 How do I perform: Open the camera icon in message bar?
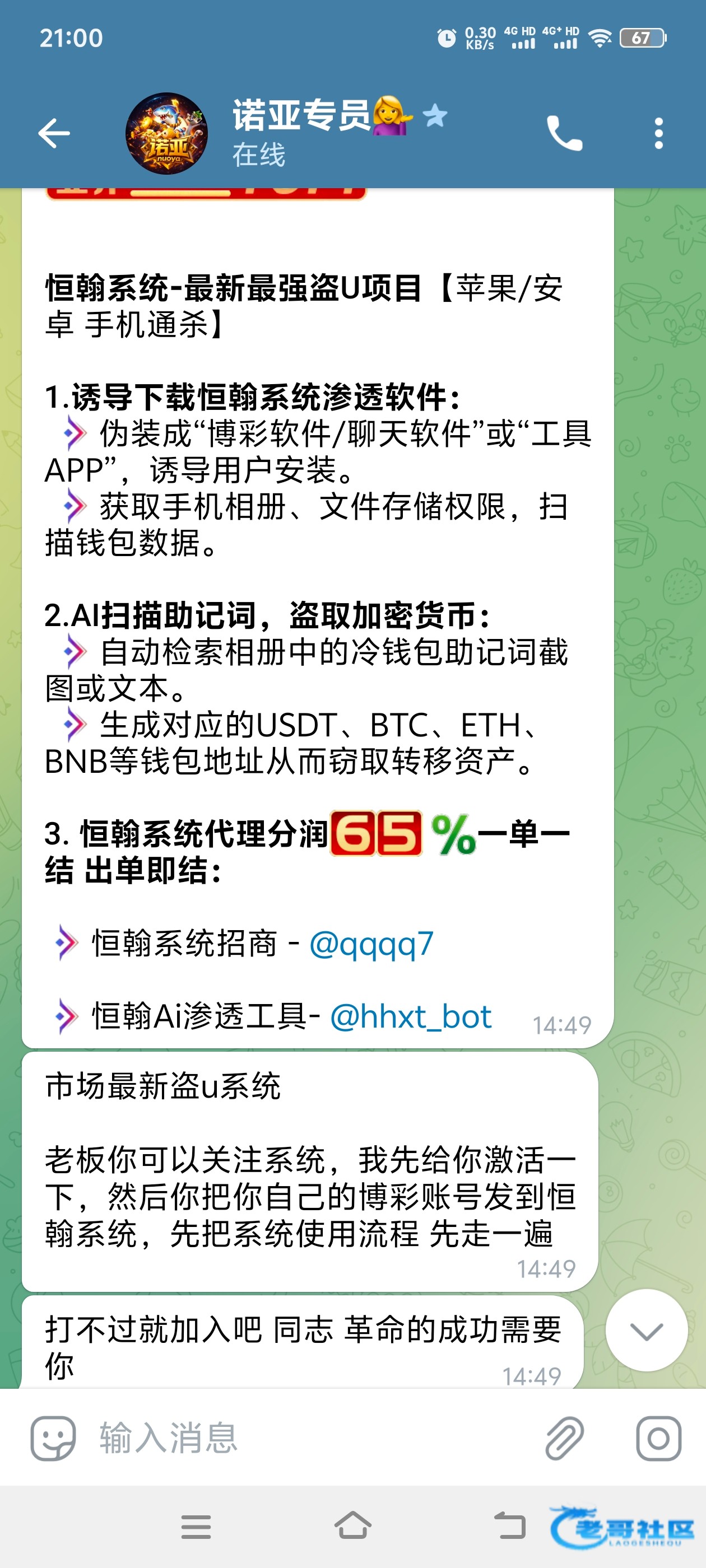pyautogui.click(x=658, y=1438)
